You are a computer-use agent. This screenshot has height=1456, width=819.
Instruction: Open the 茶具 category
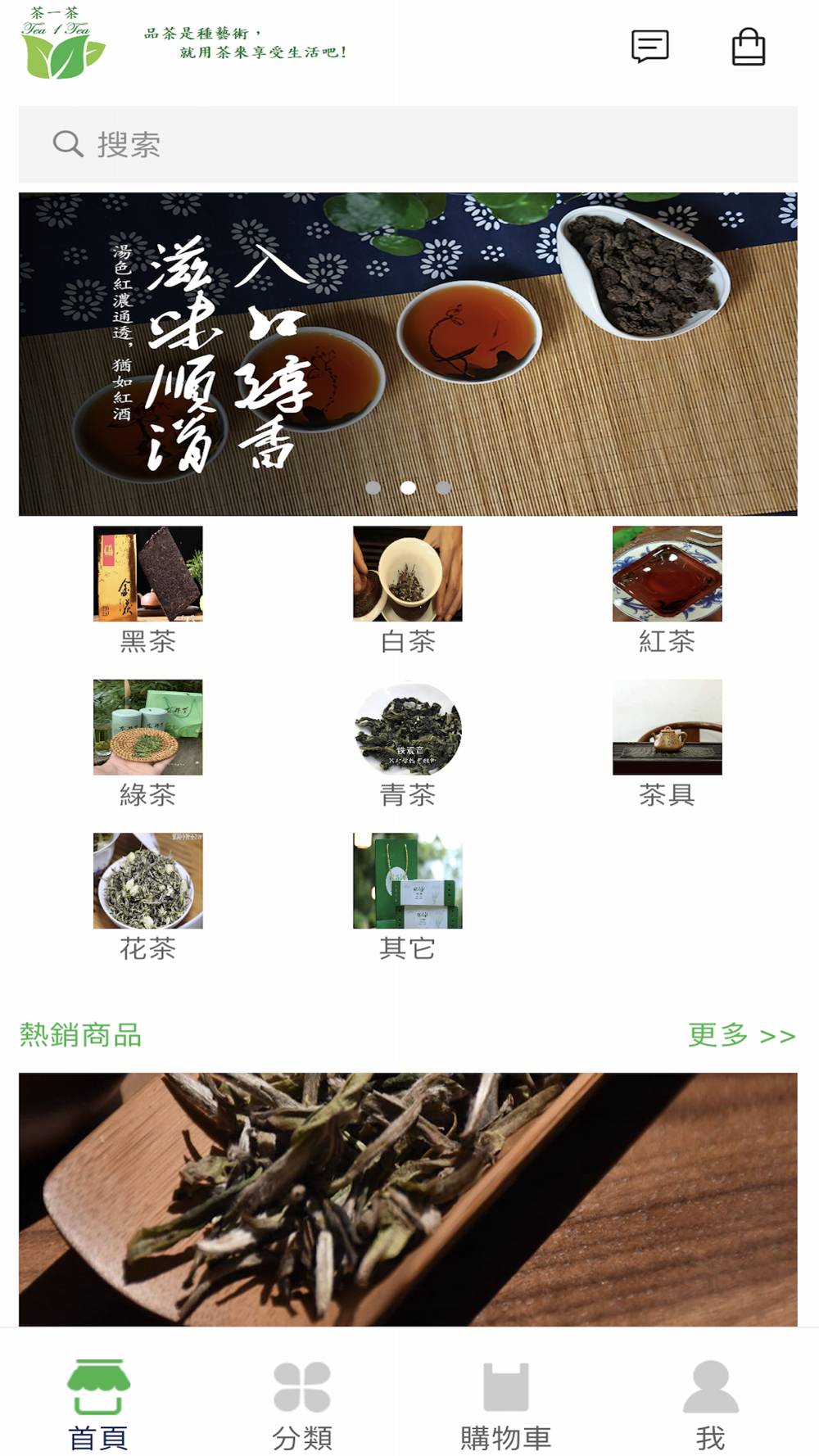point(667,742)
